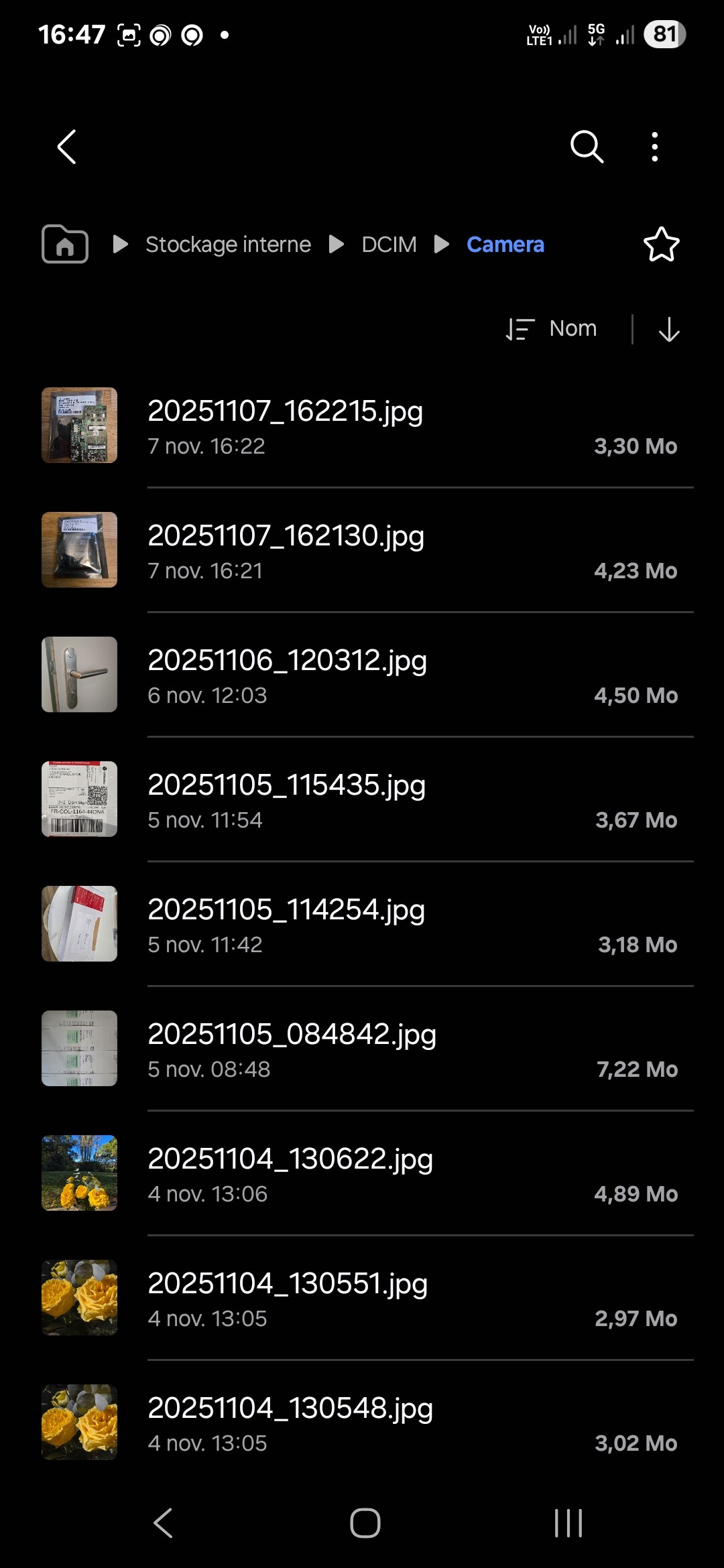The width and height of the screenshot is (724, 1568).
Task: Go back using the top arrow
Action: pyautogui.click(x=66, y=147)
